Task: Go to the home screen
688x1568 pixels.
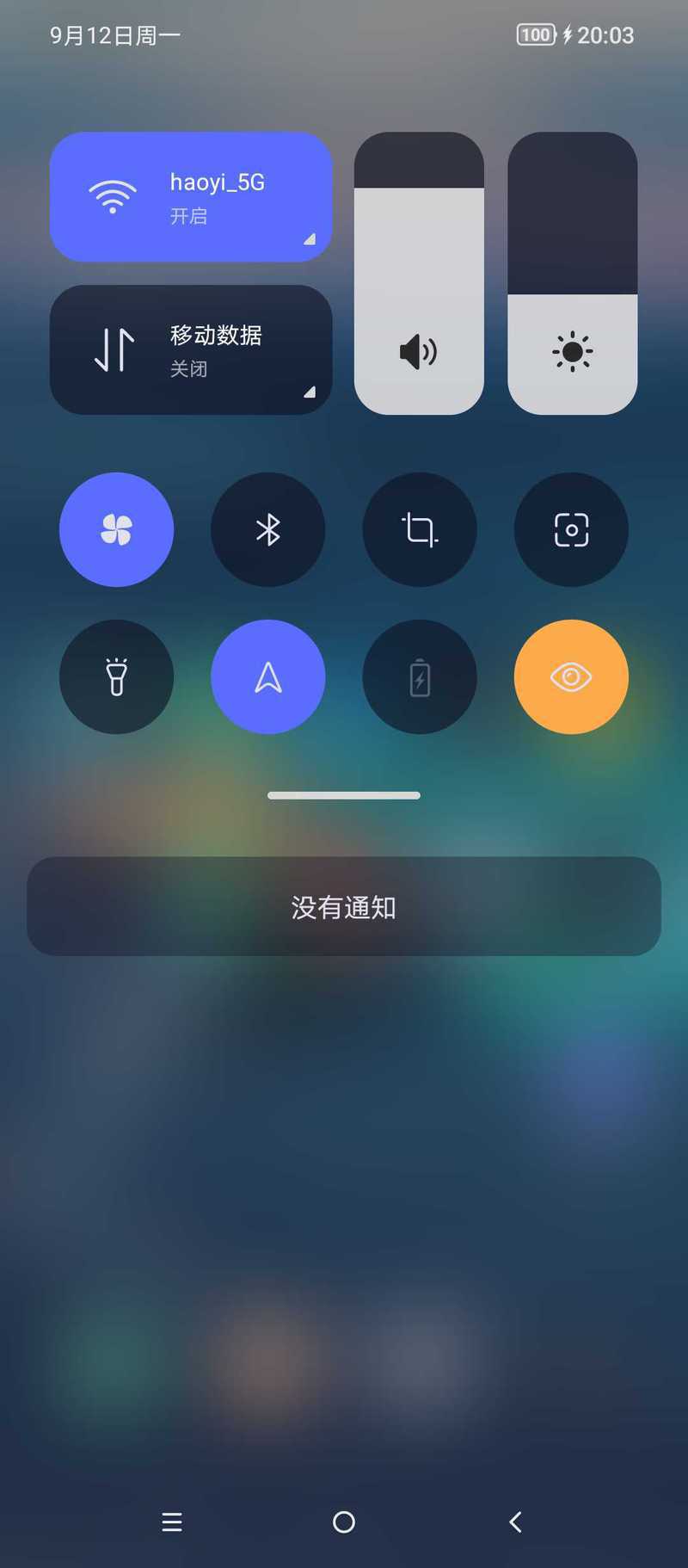Action: (344, 1522)
